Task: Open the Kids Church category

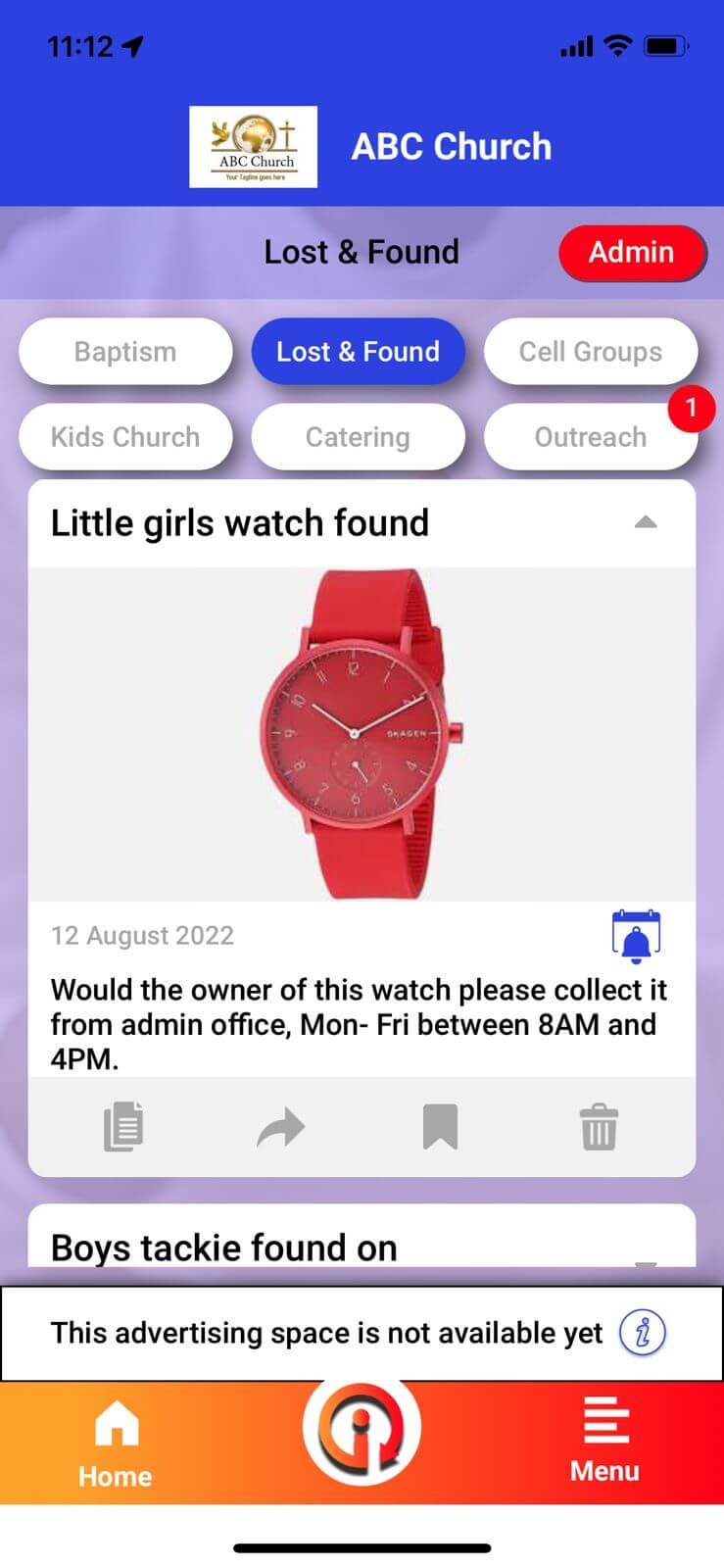Action: click(x=125, y=437)
